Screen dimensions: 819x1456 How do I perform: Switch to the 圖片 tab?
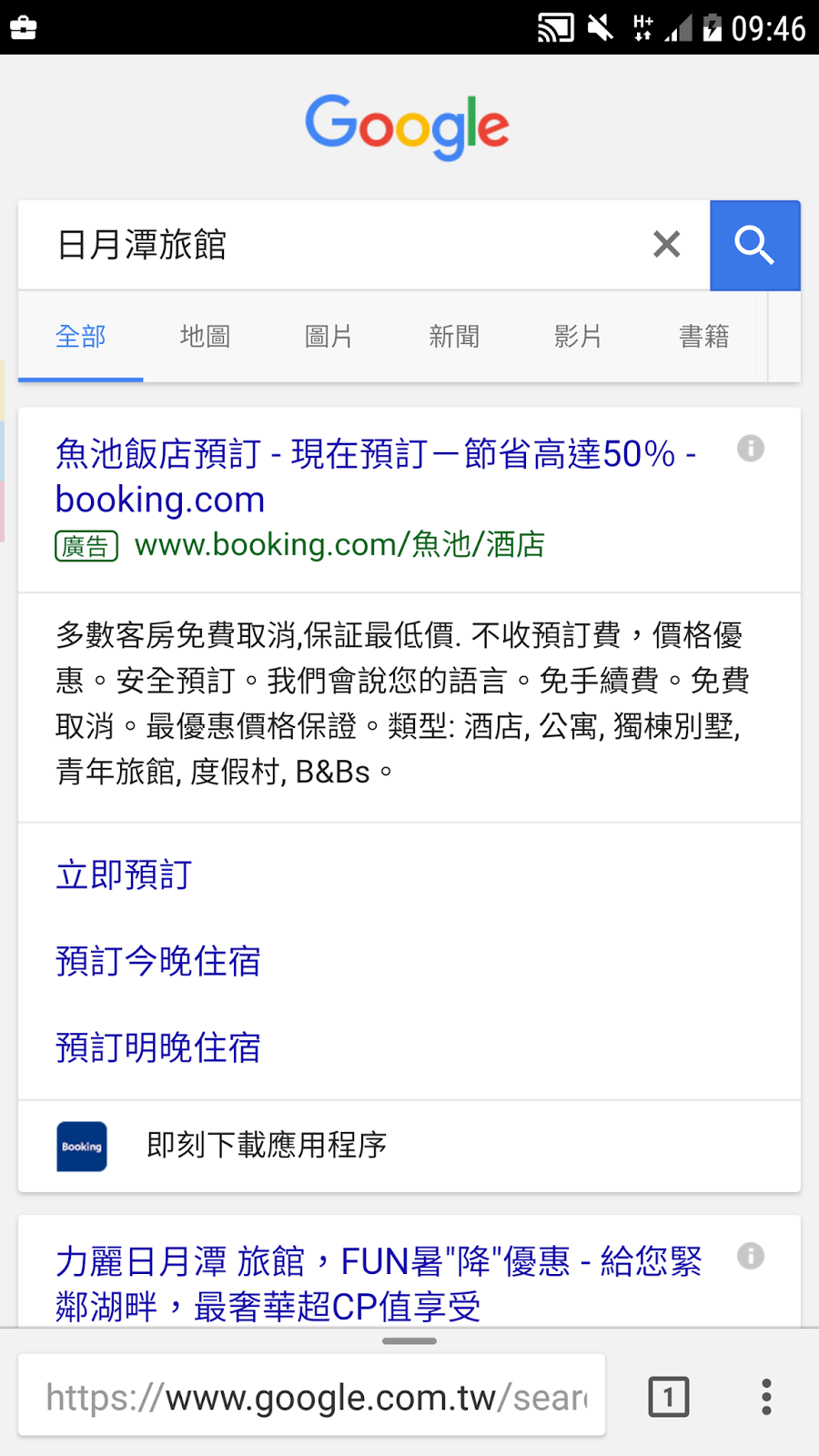click(329, 337)
